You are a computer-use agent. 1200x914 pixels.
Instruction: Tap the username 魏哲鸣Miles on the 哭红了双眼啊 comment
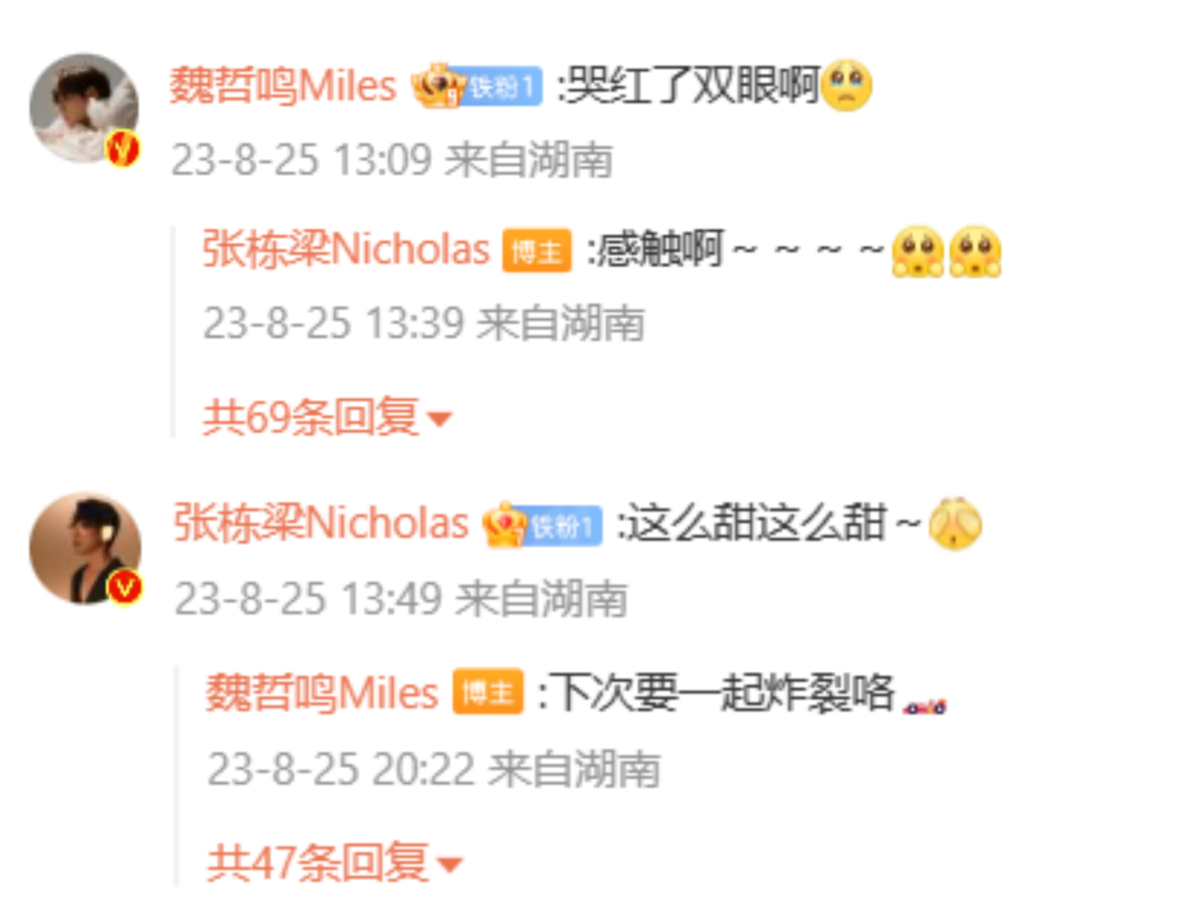[x=283, y=87]
